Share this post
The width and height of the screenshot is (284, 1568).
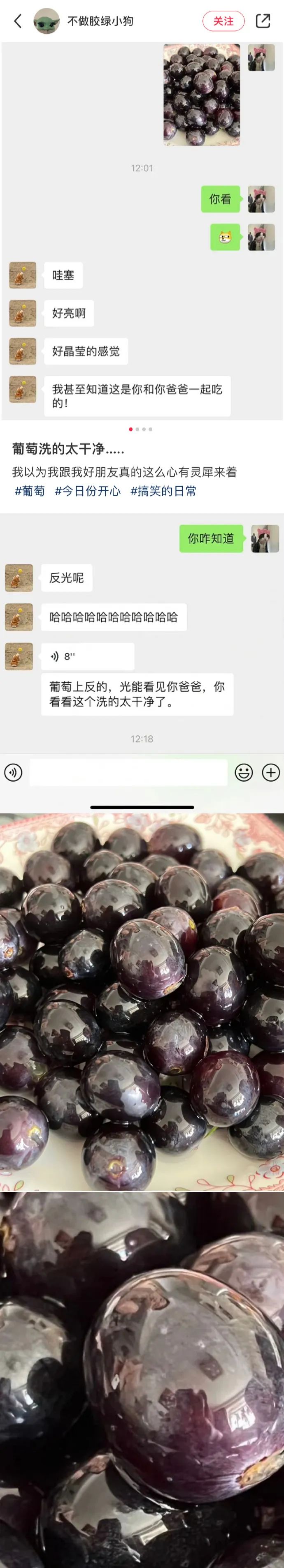pyautogui.click(x=263, y=21)
